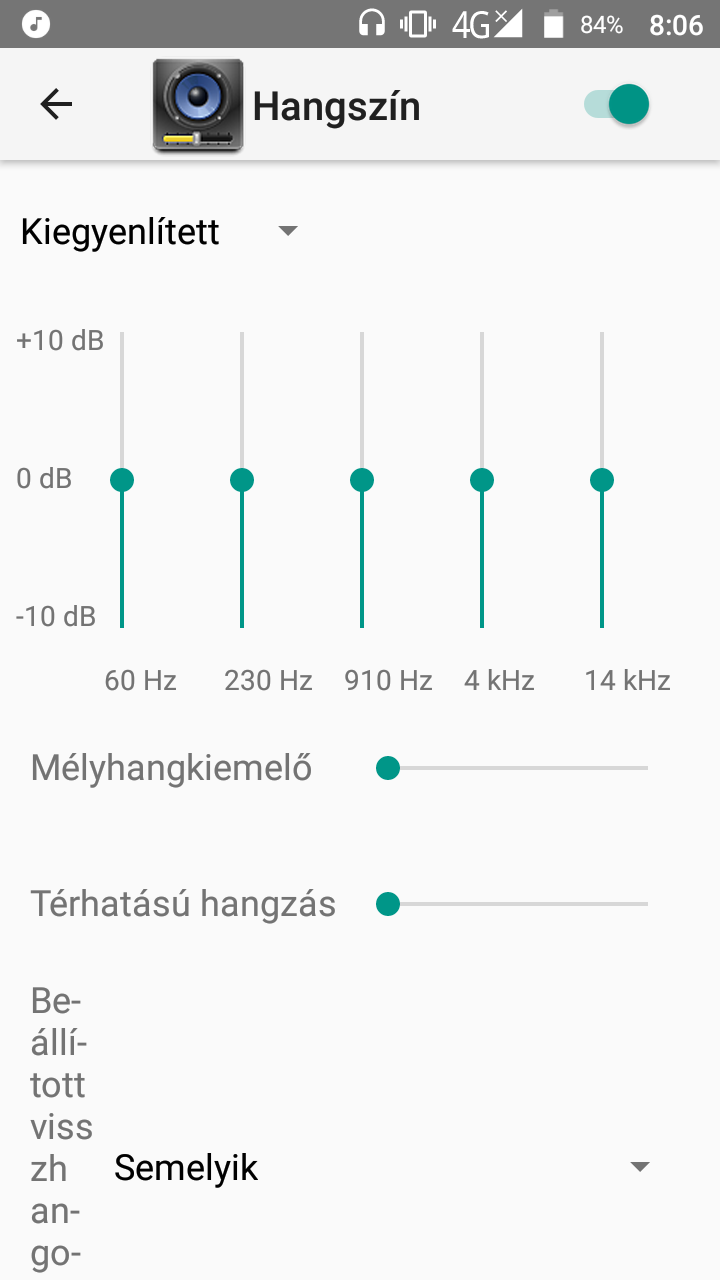The image size is (720, 1280).
Task: Tap the 14 kHz band slider
Action: pos(602,480)
